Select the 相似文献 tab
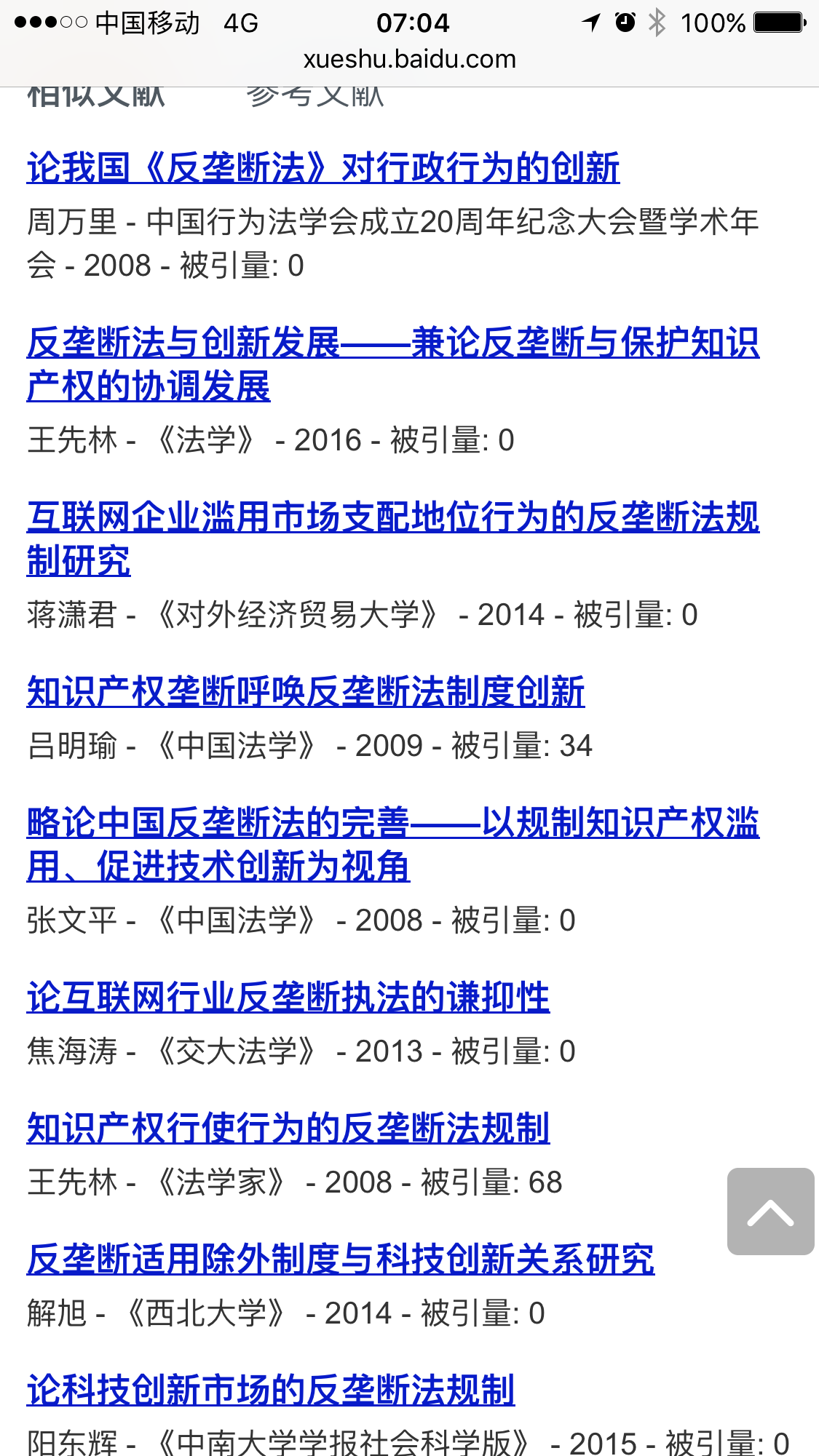The height and width of the screenshot is (1456, 819). [x=96, y=98]
